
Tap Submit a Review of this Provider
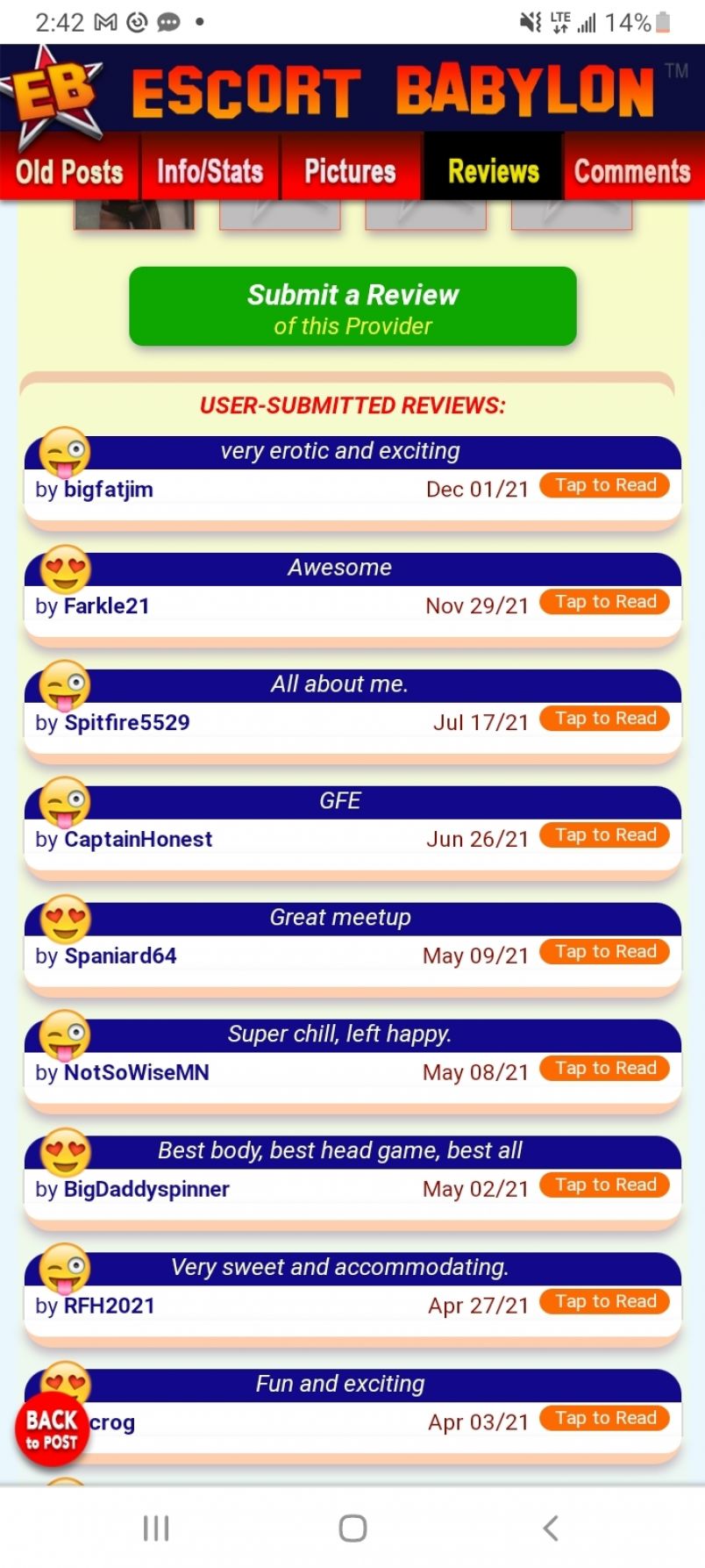352,307
